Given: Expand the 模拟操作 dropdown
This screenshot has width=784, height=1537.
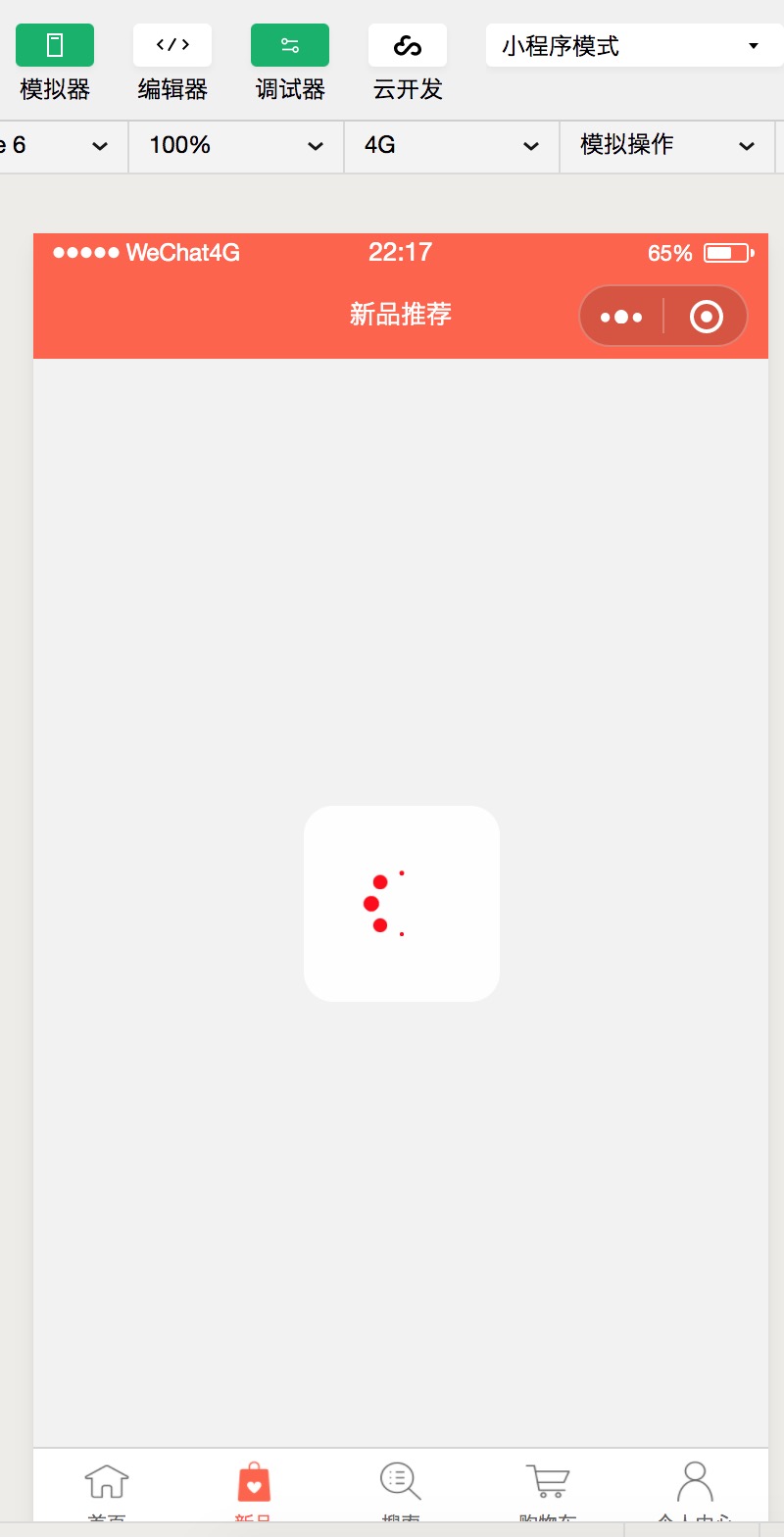Looking at the screenshot, I should [666, 146].
